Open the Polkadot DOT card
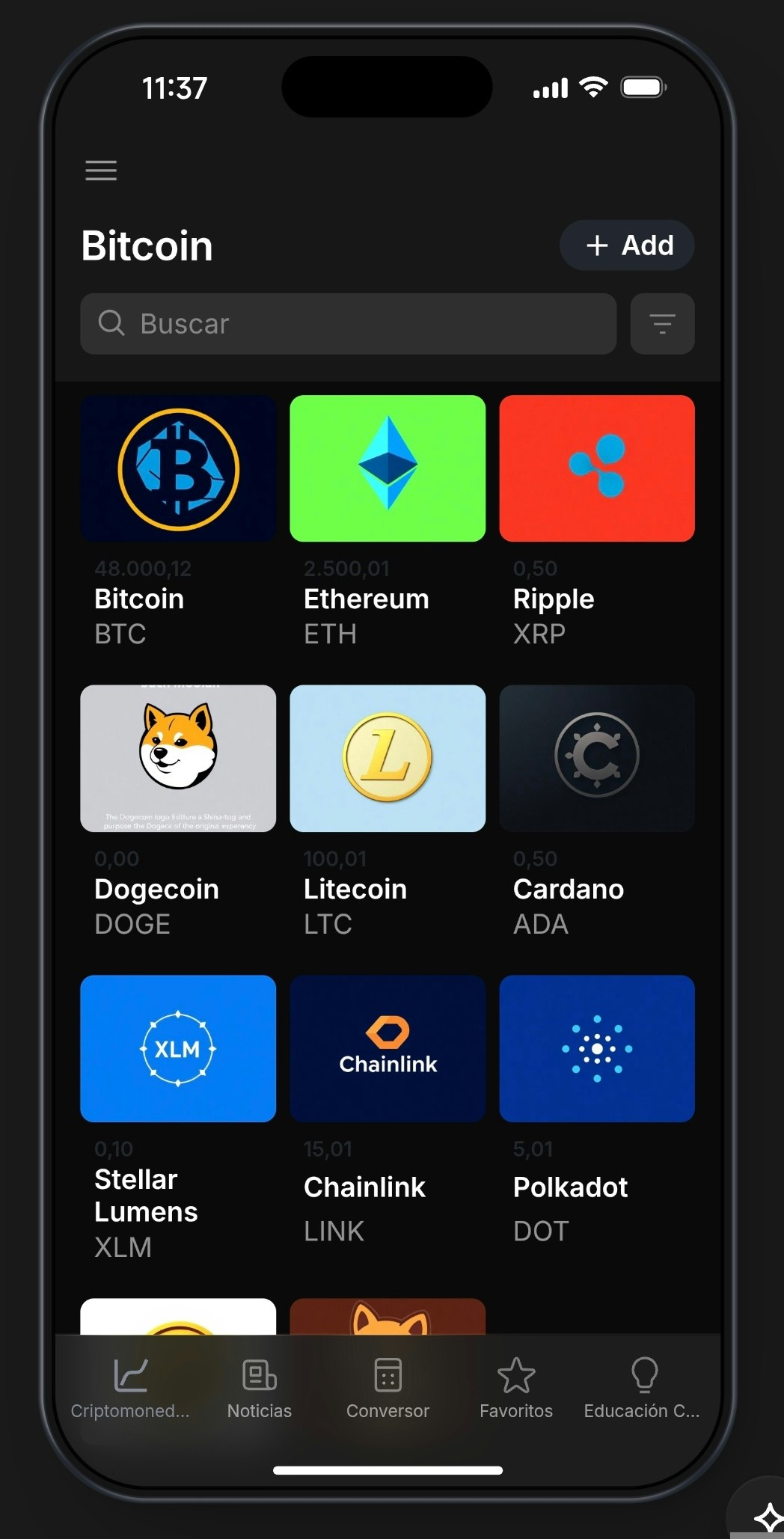 (597, 1047)
